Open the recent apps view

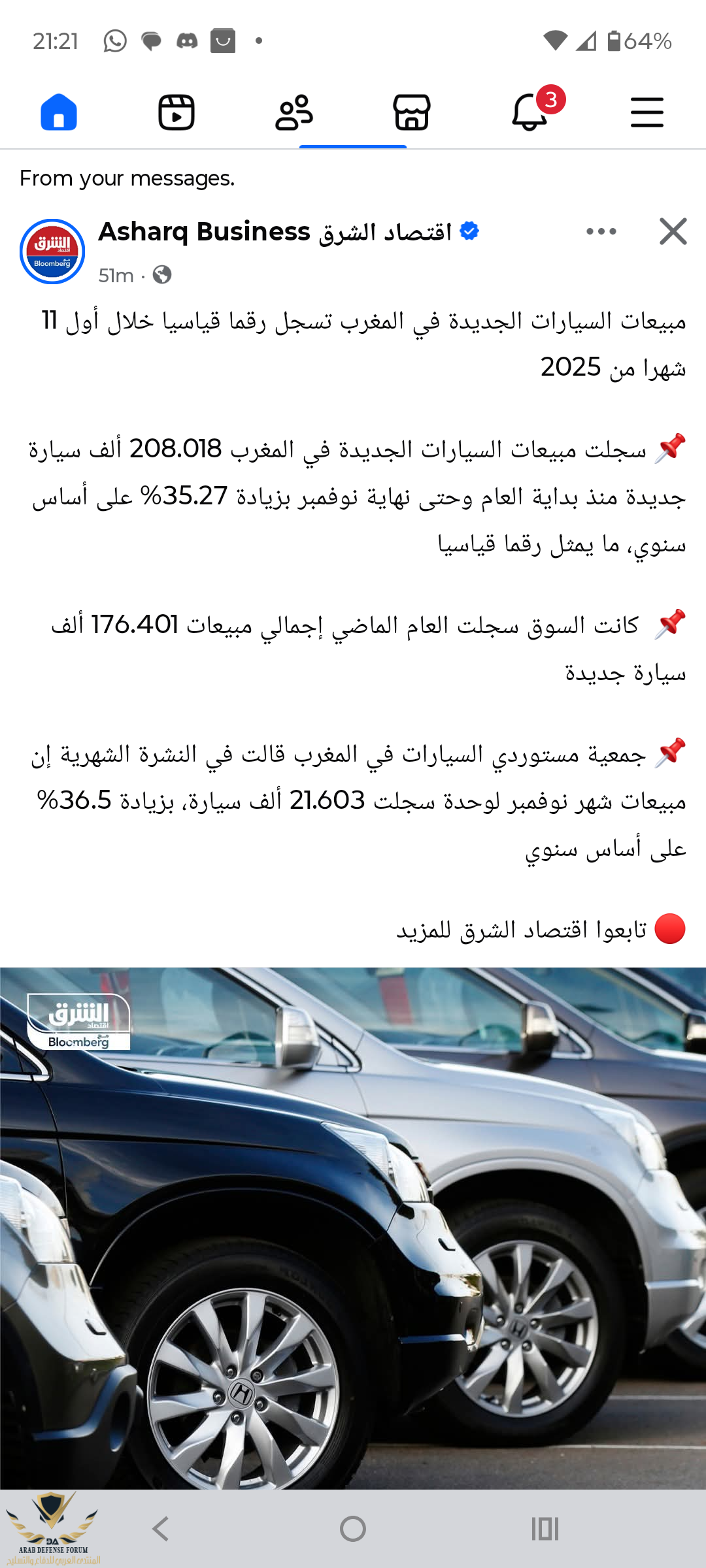[545, 1529]
